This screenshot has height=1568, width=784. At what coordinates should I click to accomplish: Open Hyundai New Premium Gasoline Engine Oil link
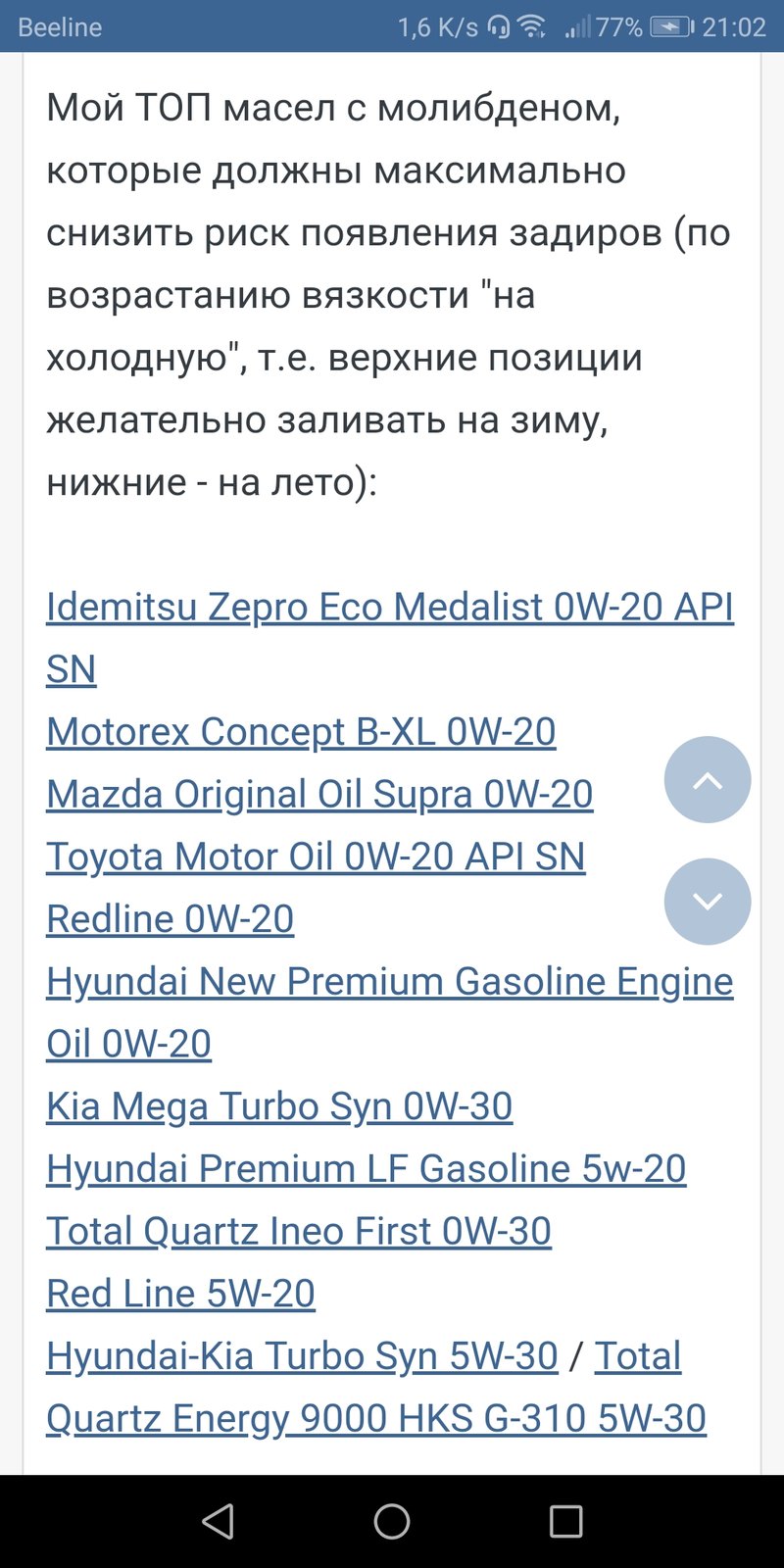(x=390, y=982)
